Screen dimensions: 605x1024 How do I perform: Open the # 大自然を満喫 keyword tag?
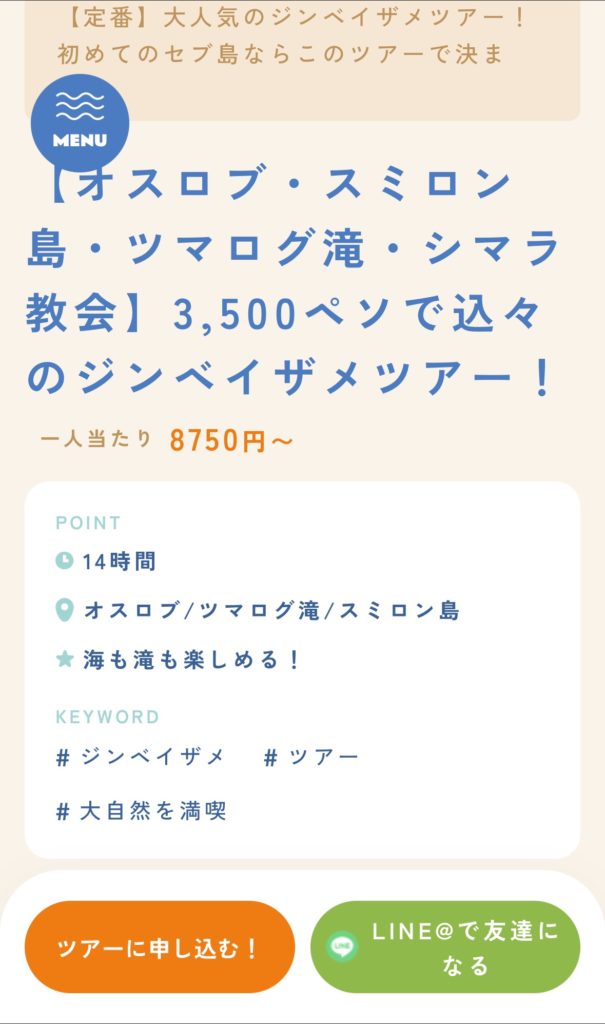click(x=142, y=811)
